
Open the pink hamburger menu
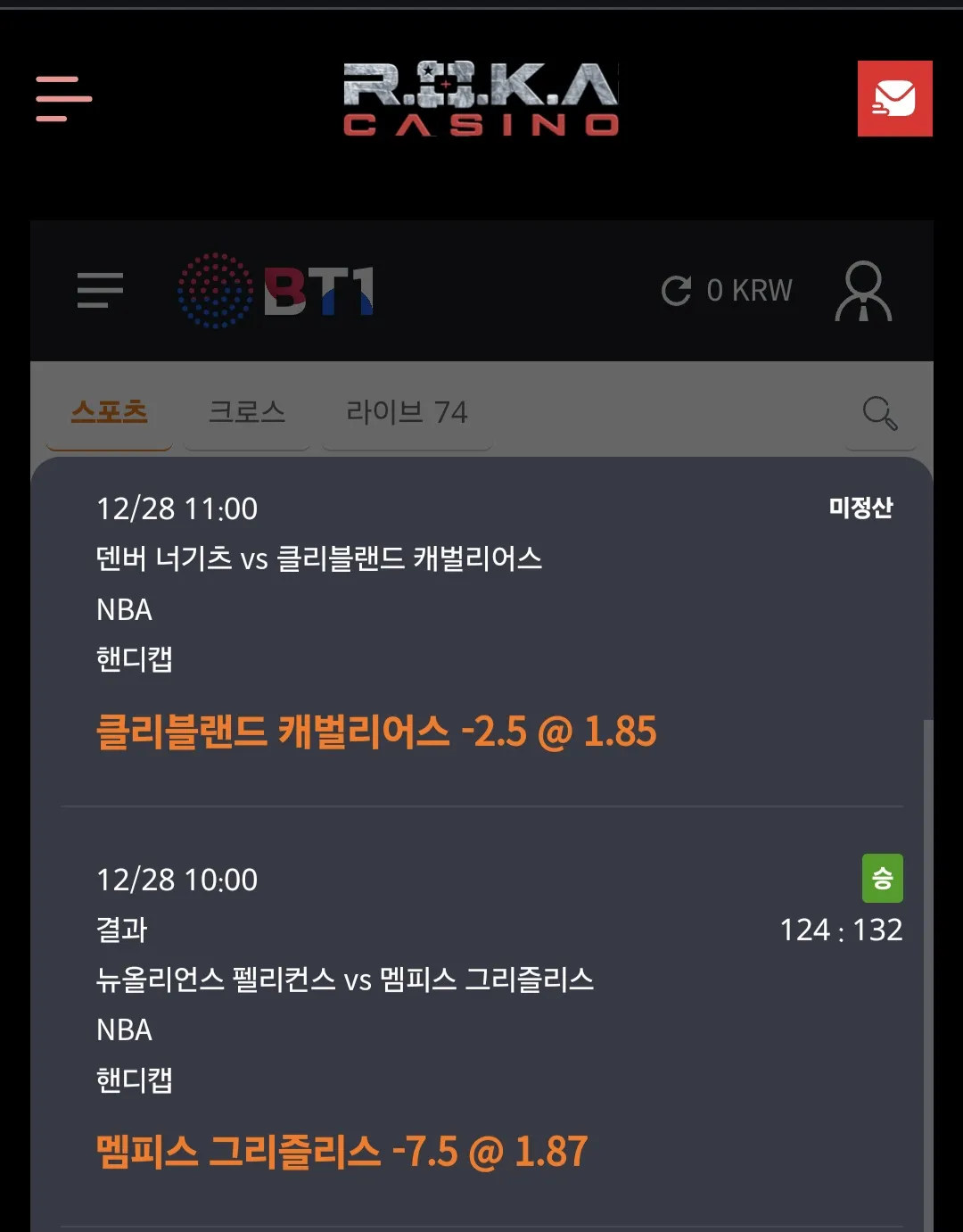63,98
